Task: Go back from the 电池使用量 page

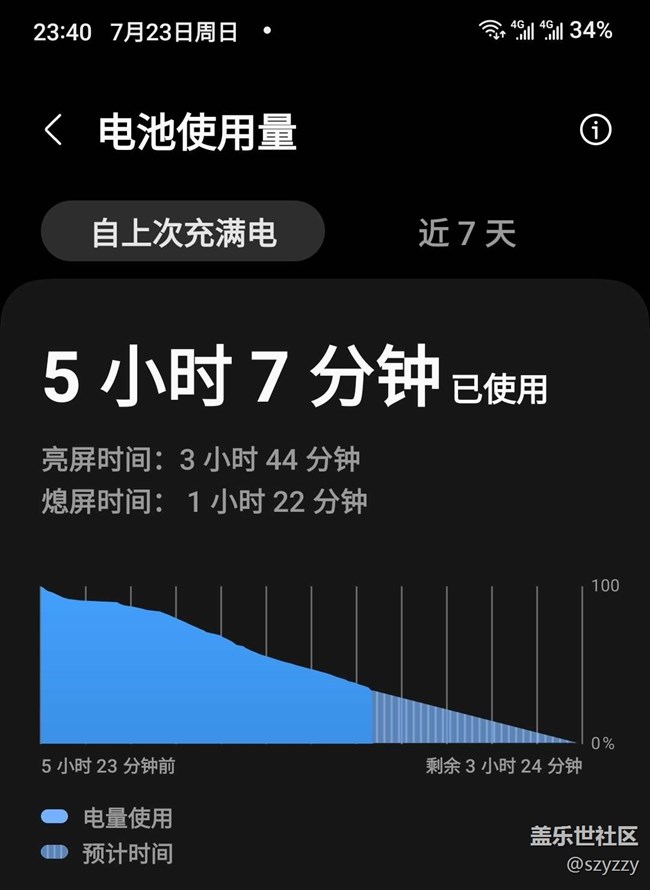Action: tap(53, 130)
